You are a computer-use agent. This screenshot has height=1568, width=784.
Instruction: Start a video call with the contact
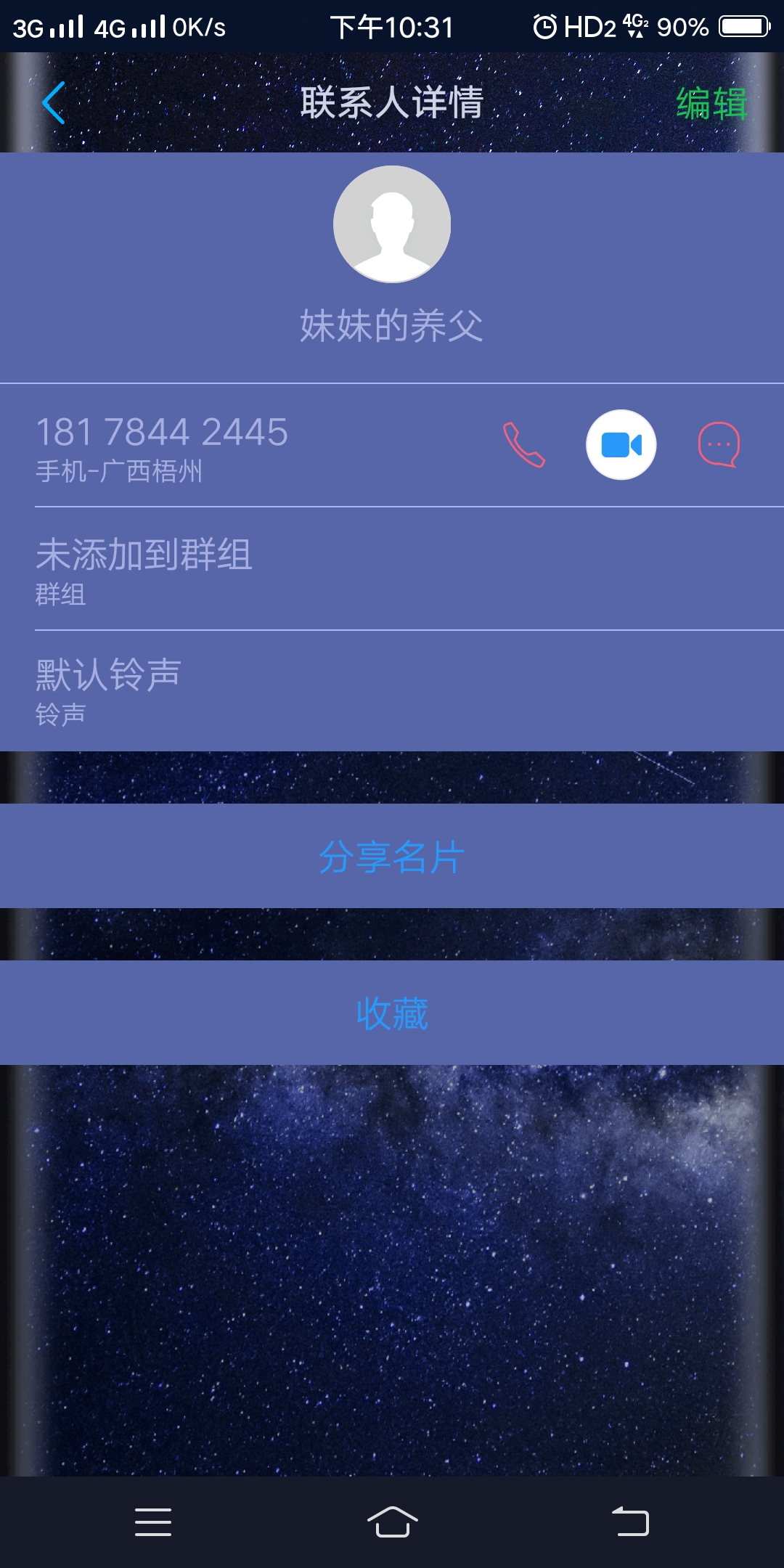click(x=621, y=444)
